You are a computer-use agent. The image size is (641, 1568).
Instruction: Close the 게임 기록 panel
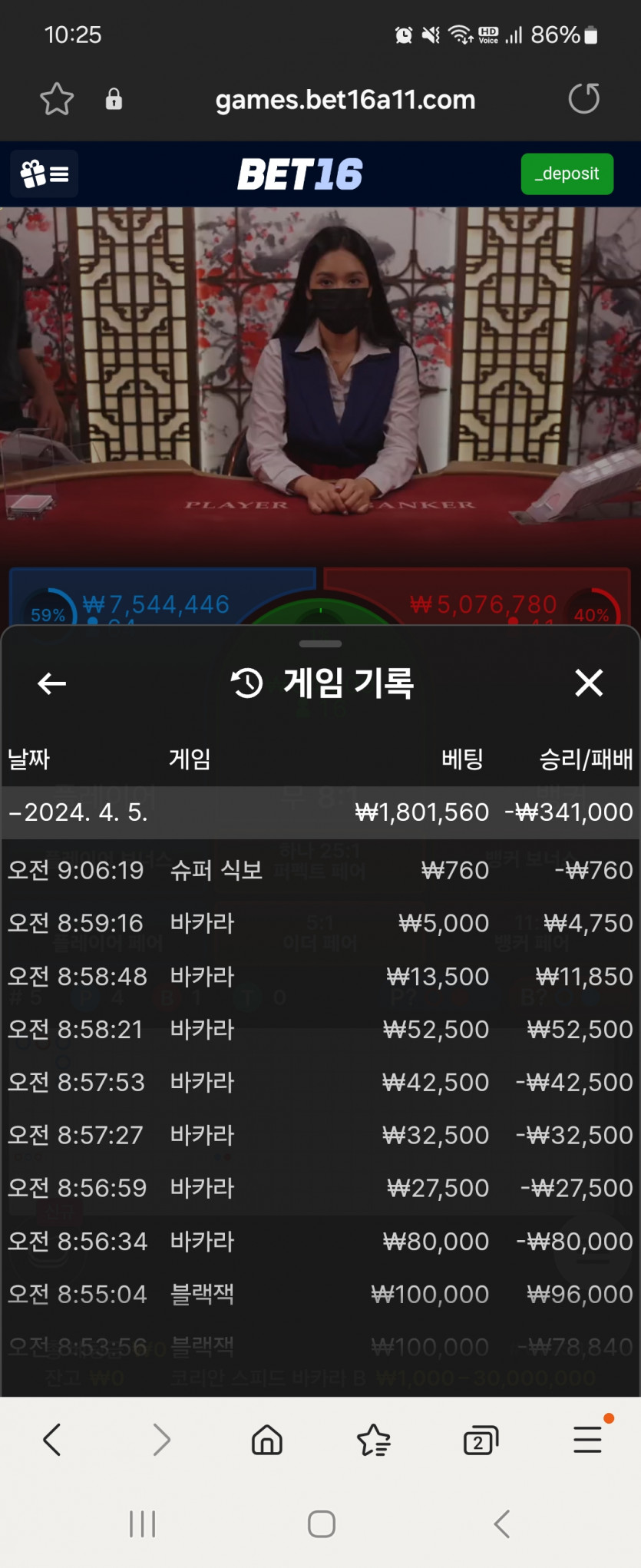pos(589,683)
